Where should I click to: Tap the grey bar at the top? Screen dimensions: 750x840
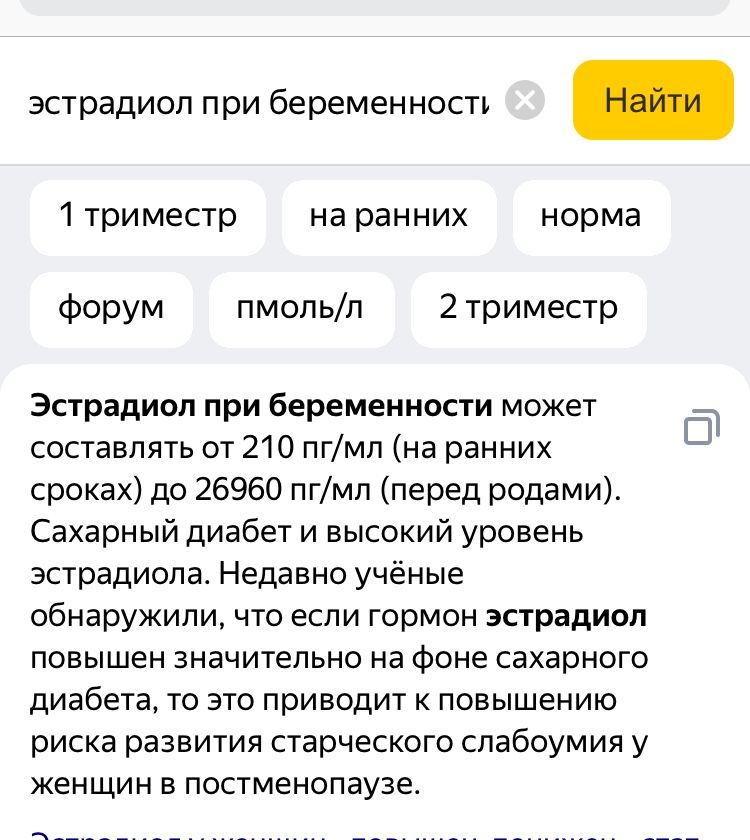pos(375,15)
